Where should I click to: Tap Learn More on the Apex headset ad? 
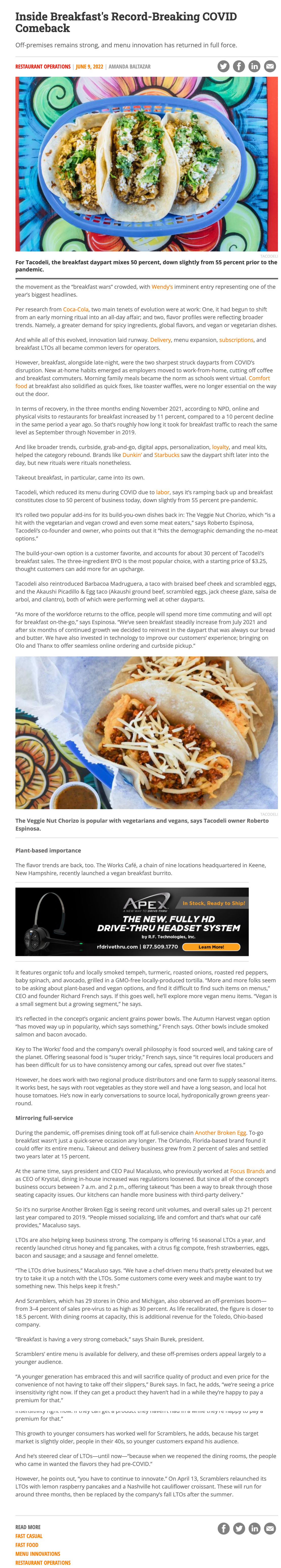click(211, 947)
